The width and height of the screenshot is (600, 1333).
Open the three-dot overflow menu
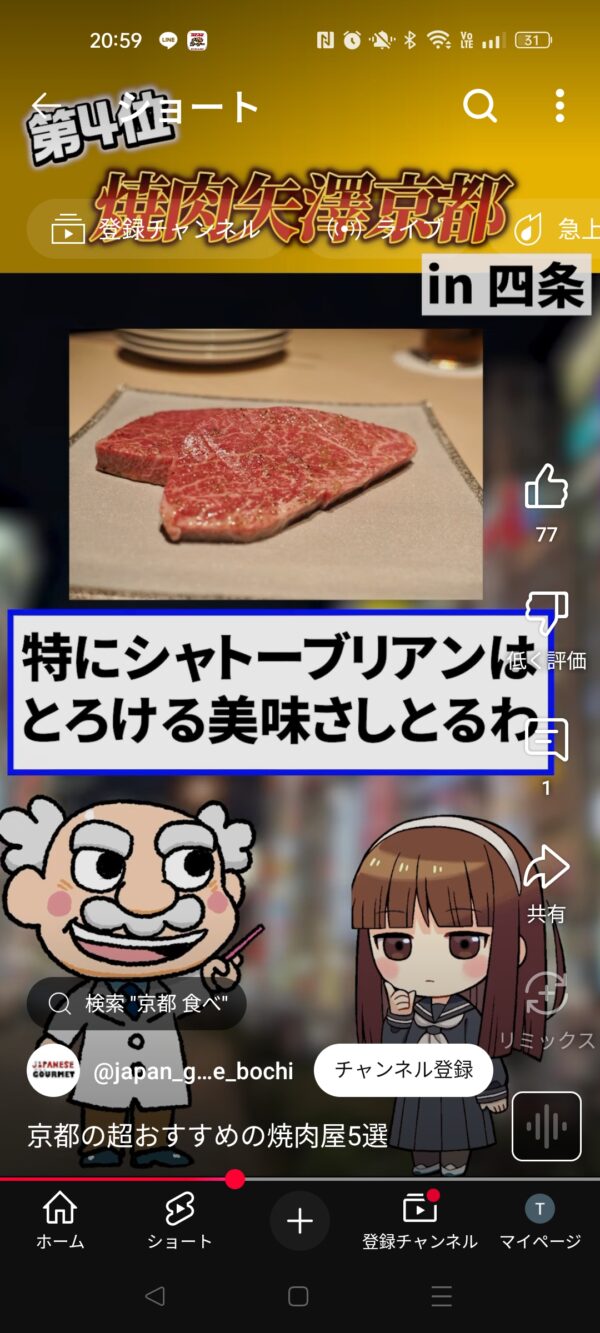(x=559, y=105)
